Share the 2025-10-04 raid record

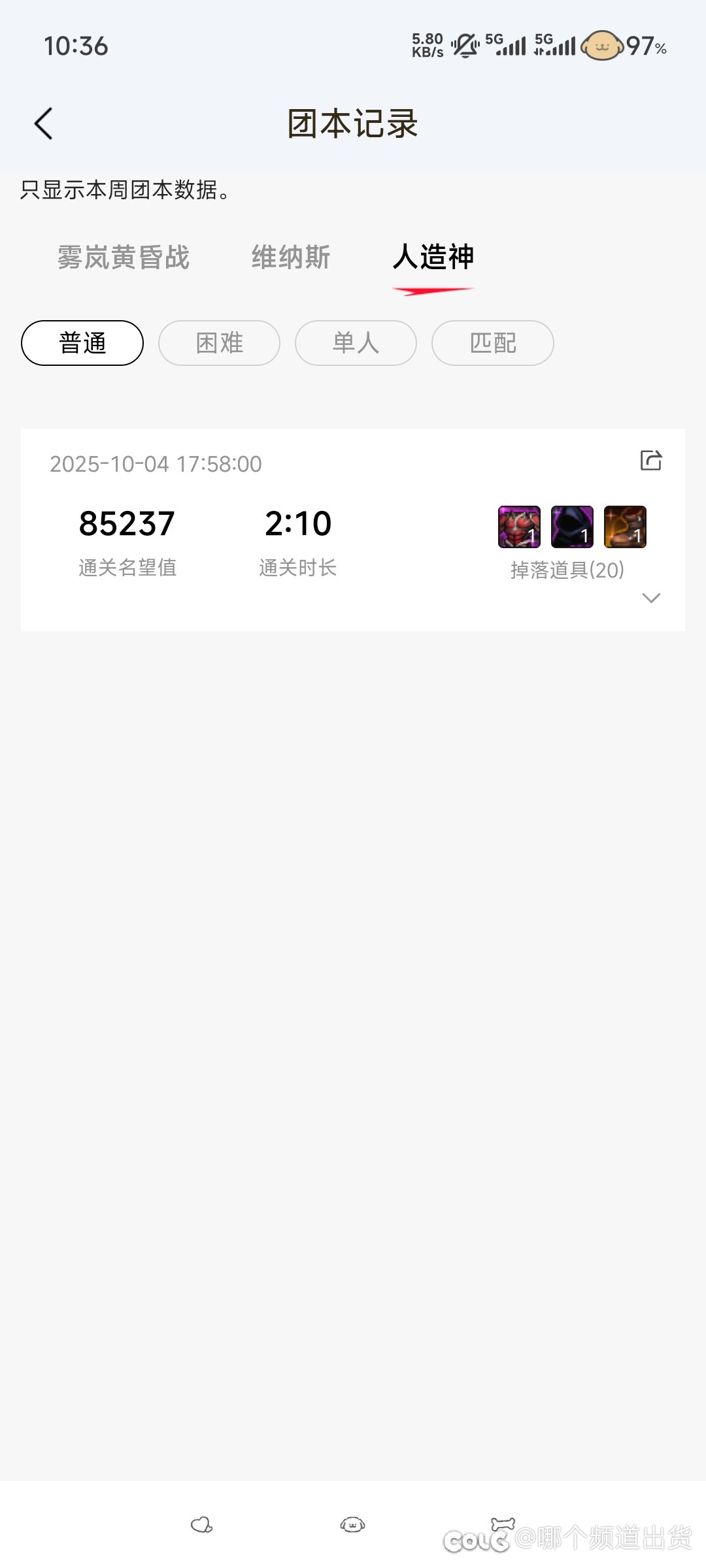[x=651, y=461]
